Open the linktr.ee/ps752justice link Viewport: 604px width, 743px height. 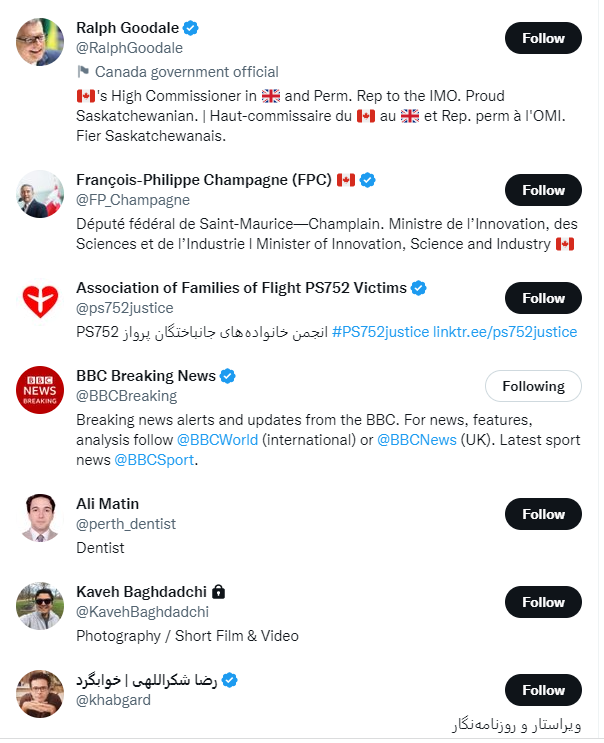[505, 332]
